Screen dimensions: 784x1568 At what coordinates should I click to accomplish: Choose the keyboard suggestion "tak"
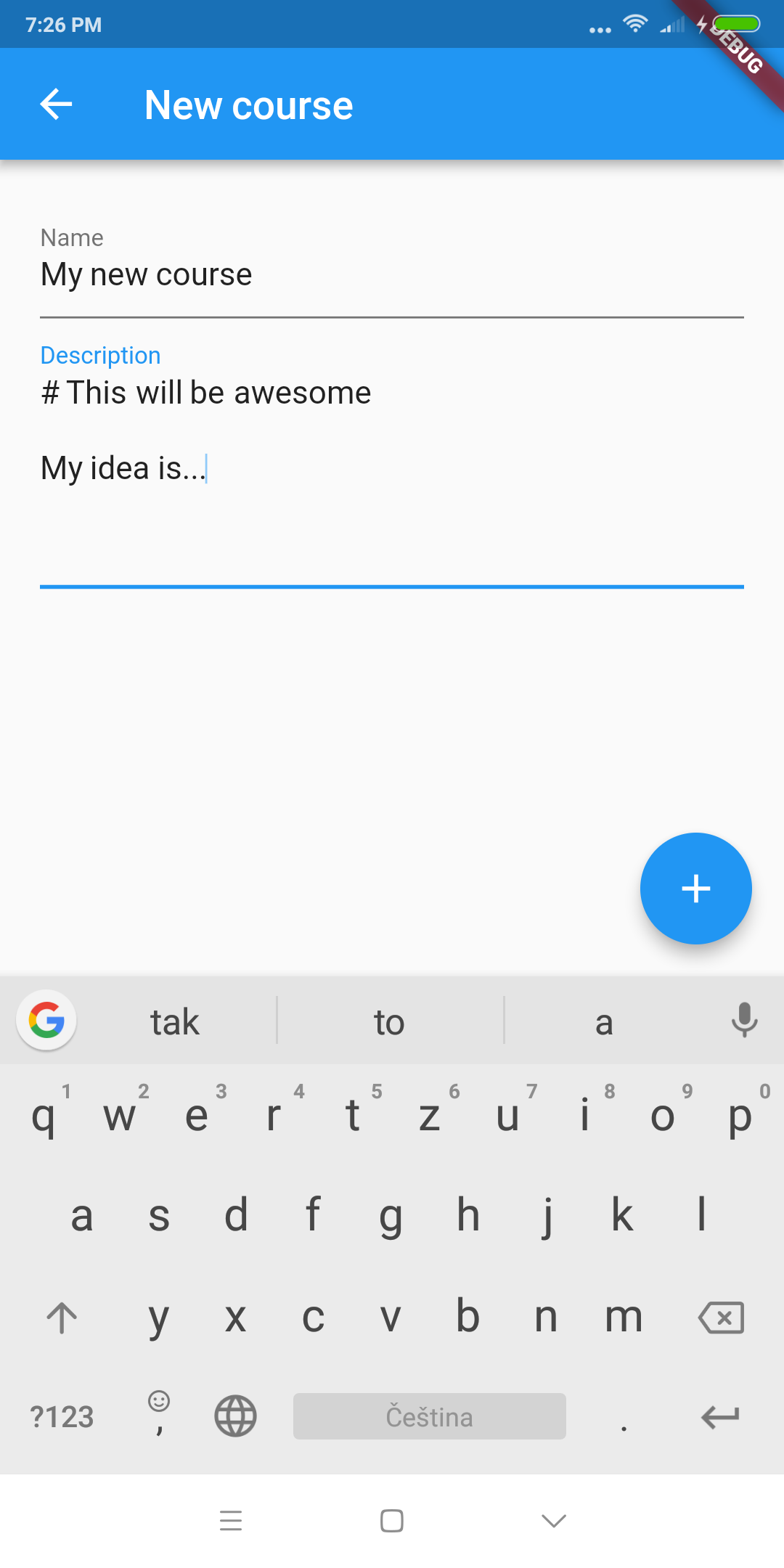[x=174, y=1021]
